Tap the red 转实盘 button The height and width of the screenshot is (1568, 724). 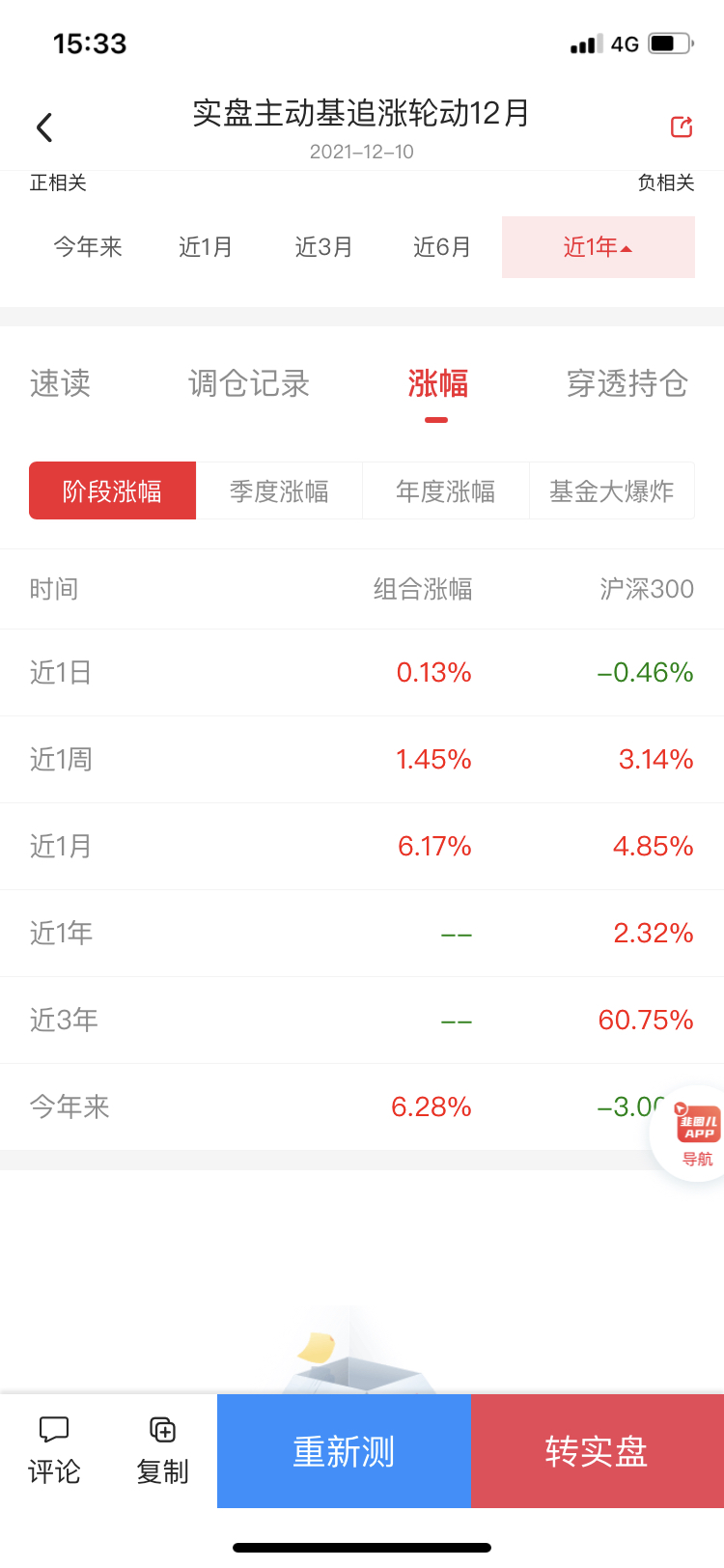[597, 1451]
